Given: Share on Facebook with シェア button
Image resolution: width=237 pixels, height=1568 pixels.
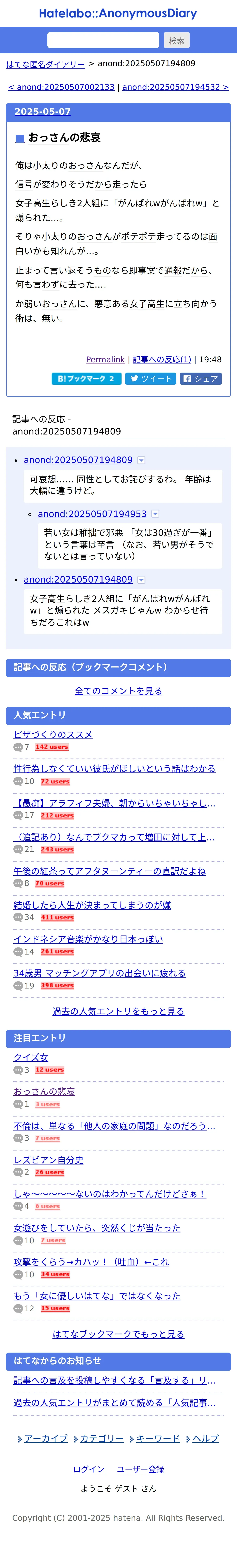Looking at the screenshot, I should (x=201, y=379).
